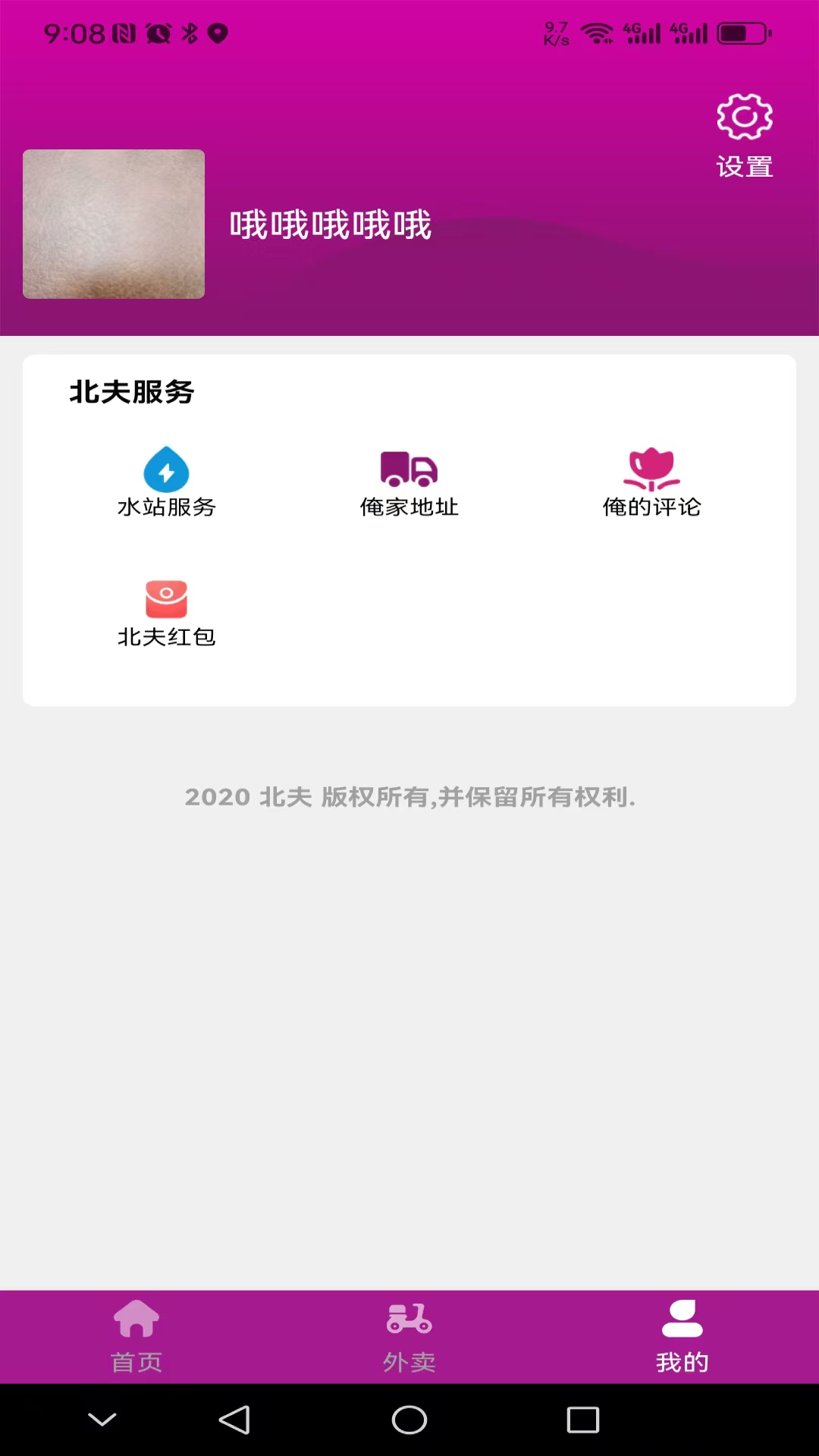Tap the nickname 哦哦哦哦哦

click(x=329, y=224)
